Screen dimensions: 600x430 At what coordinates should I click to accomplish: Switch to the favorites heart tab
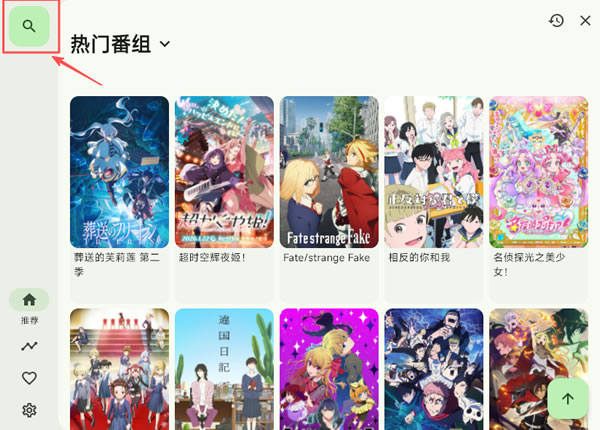tap(29, 378)
